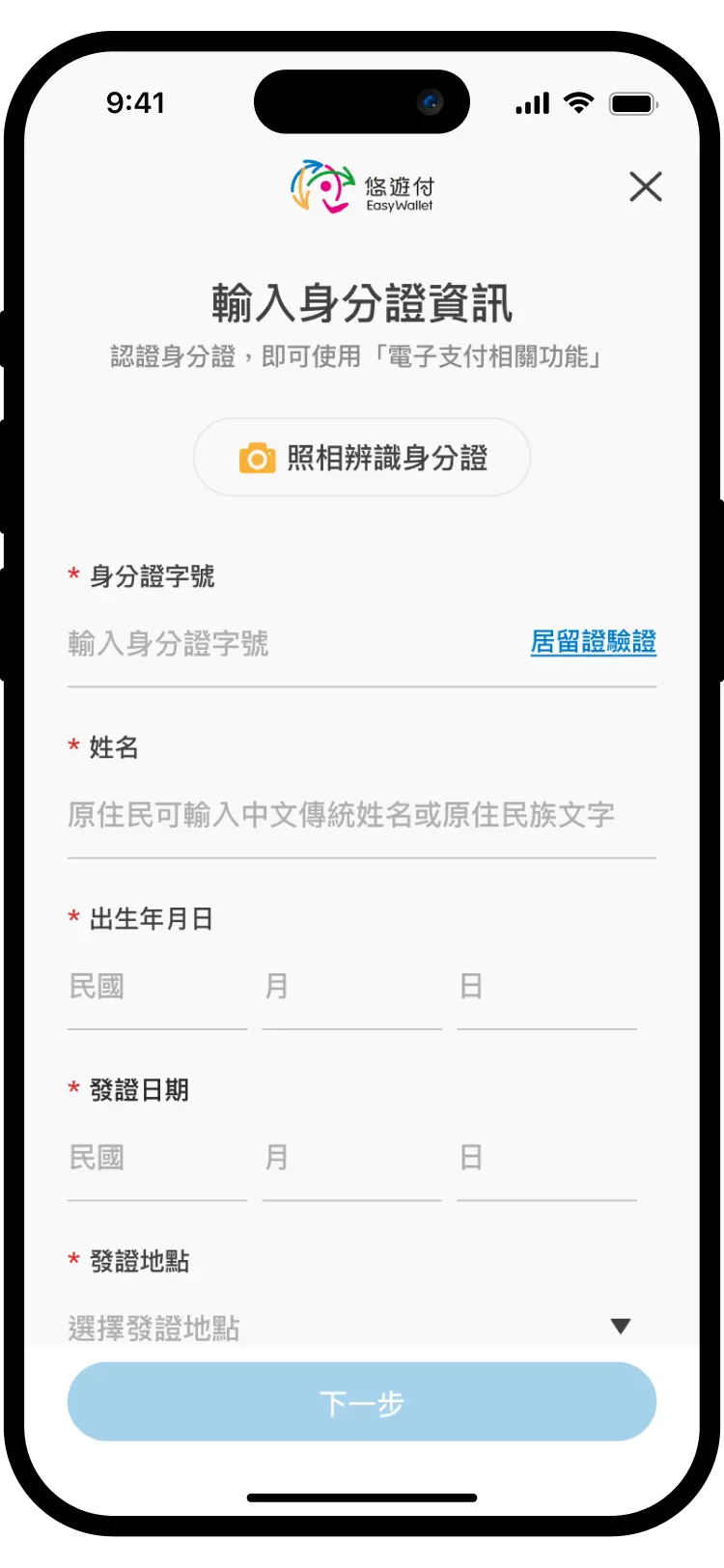Enter birth year in 出生年月日 民國 field
Viewport: 724px width, 1568px height.
[156, 987]
